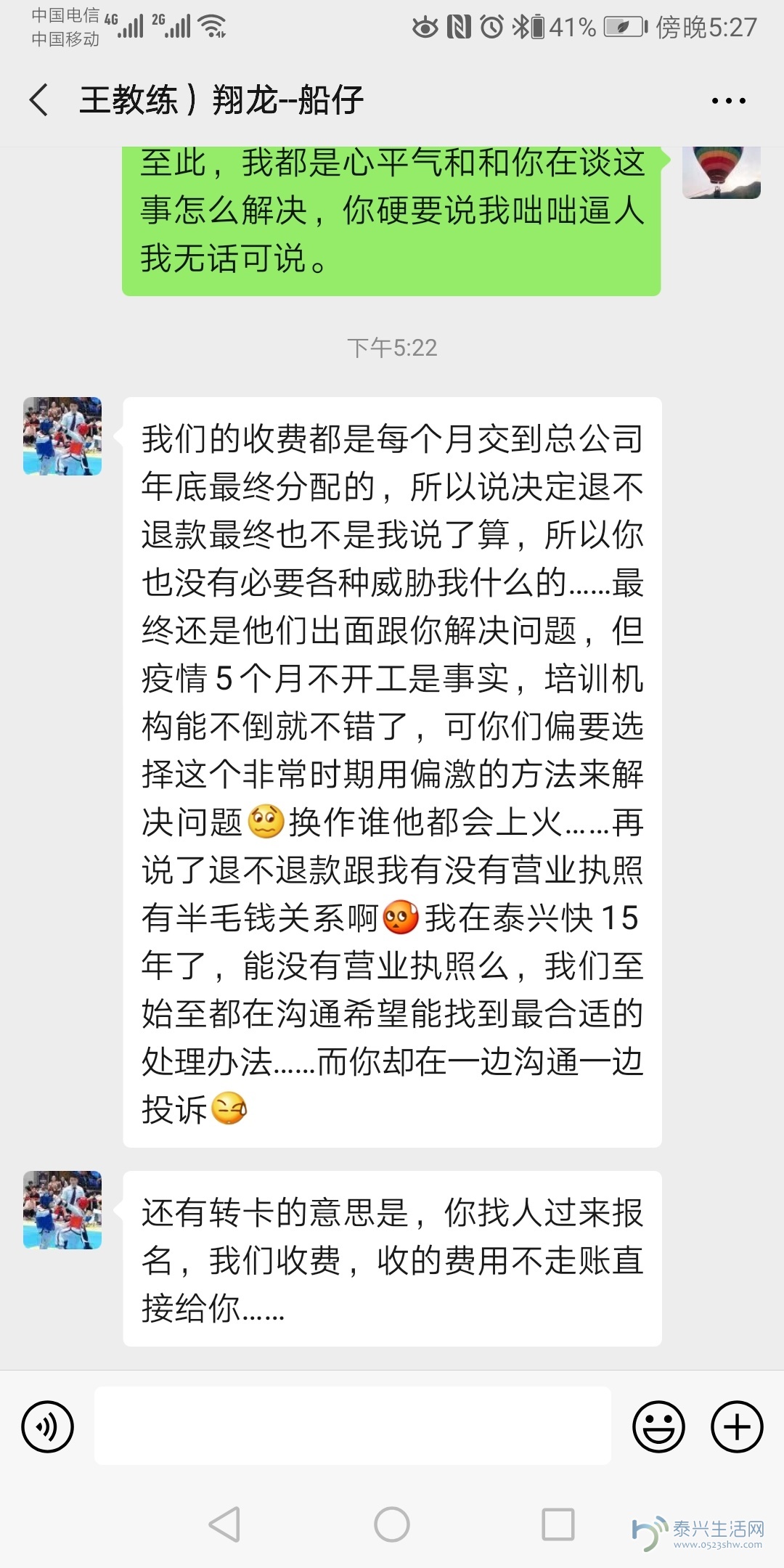Switch to voice message input
Image resolution: width=784 pixels, height=1568 pixels.
point(48,1426)
